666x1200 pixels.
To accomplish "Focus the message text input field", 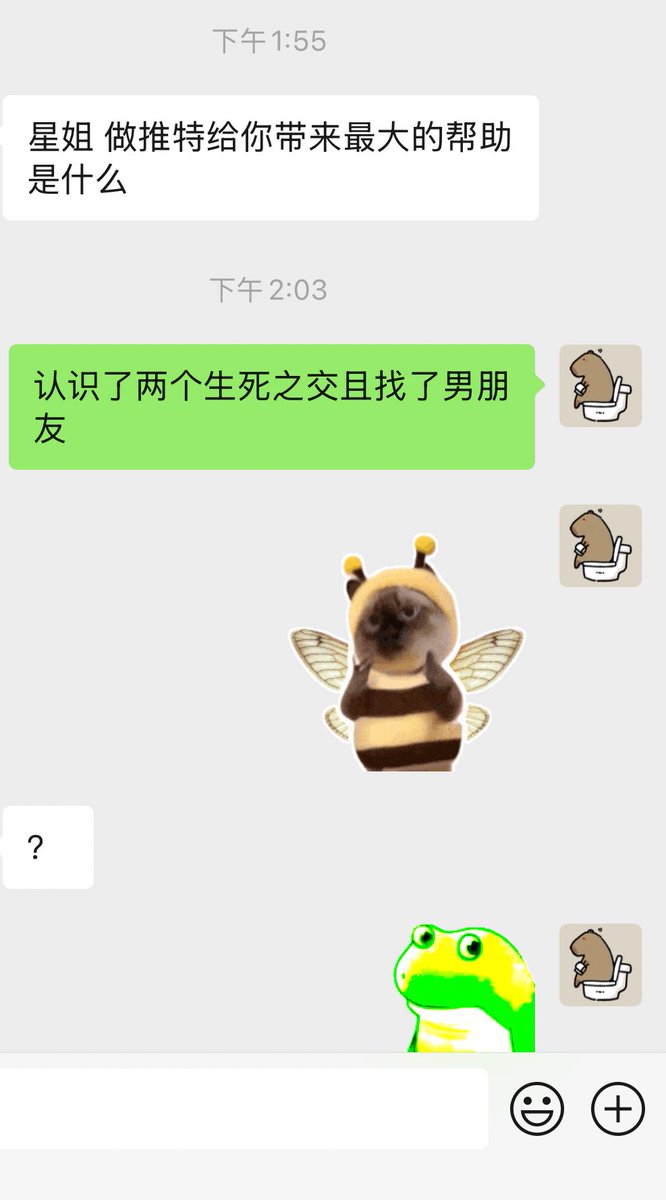I will point(244,1109).
